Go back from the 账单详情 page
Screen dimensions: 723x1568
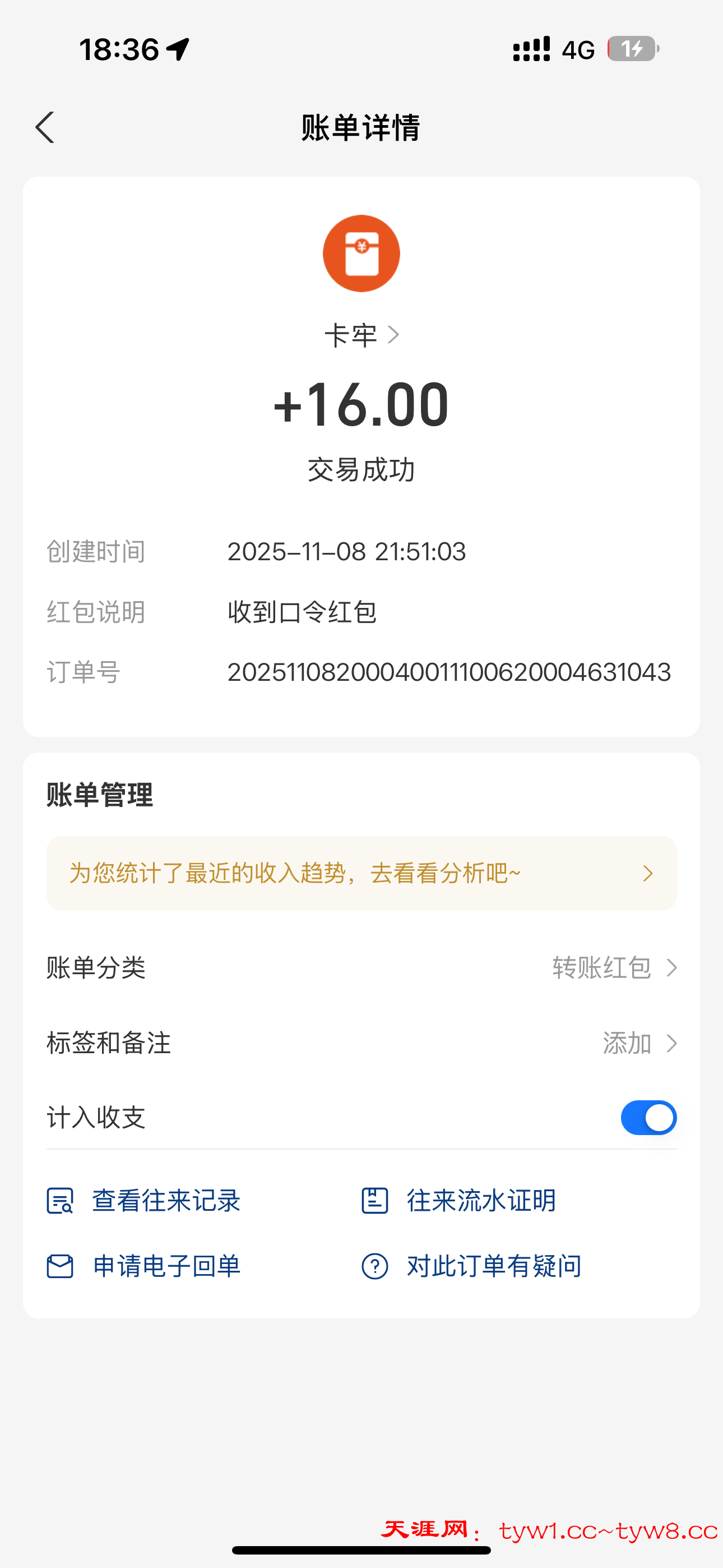(x=45, y=128)
